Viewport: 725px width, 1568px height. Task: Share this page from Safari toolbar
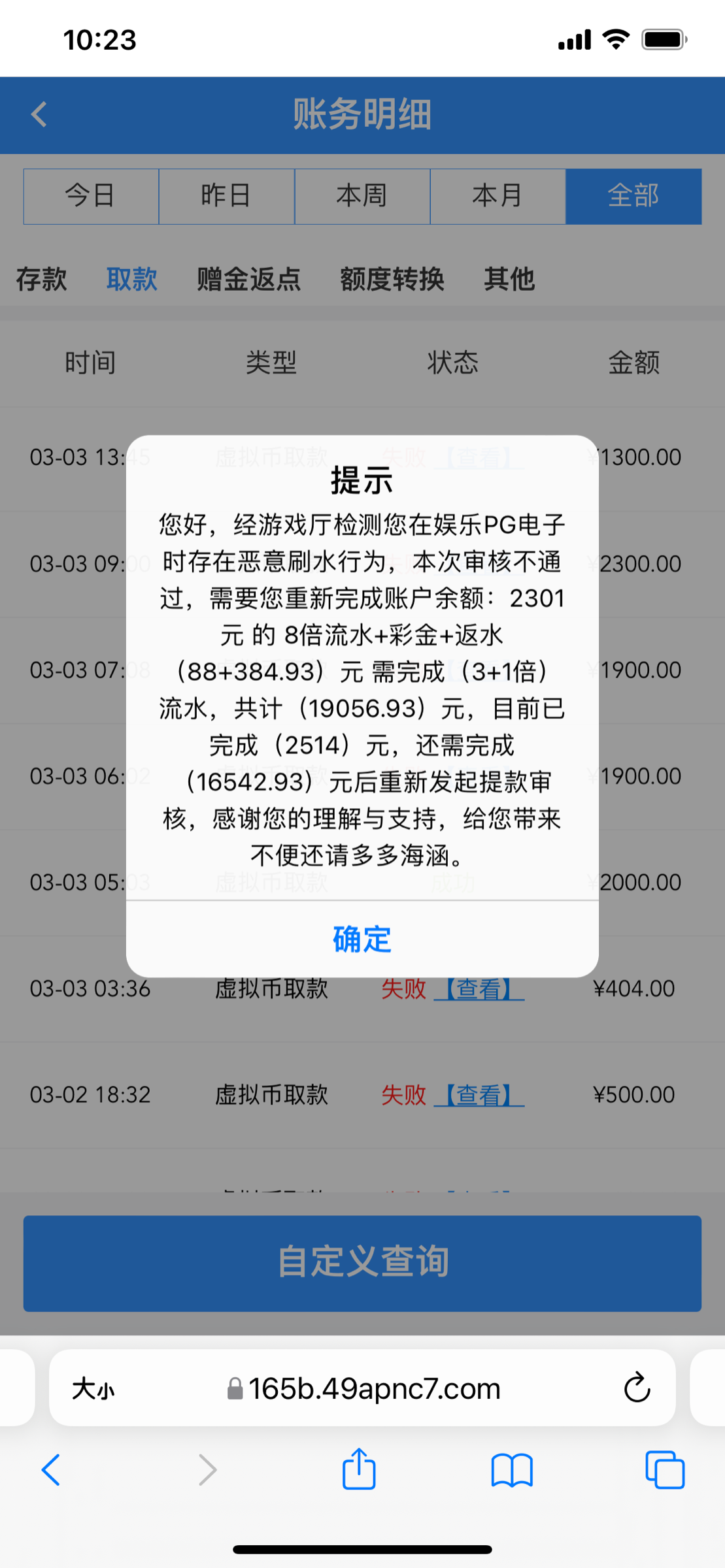359,1471
